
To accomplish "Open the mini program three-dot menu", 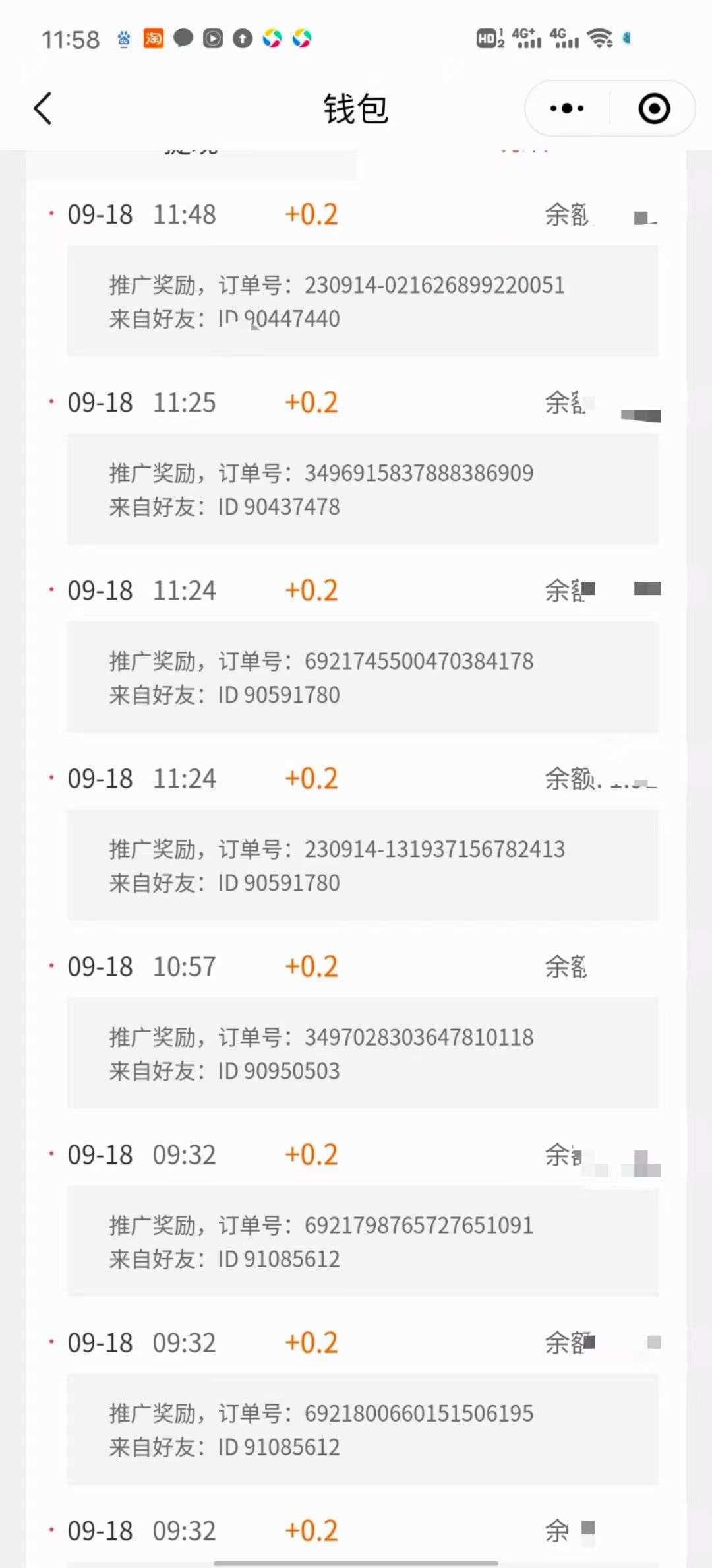I will 567,109.
